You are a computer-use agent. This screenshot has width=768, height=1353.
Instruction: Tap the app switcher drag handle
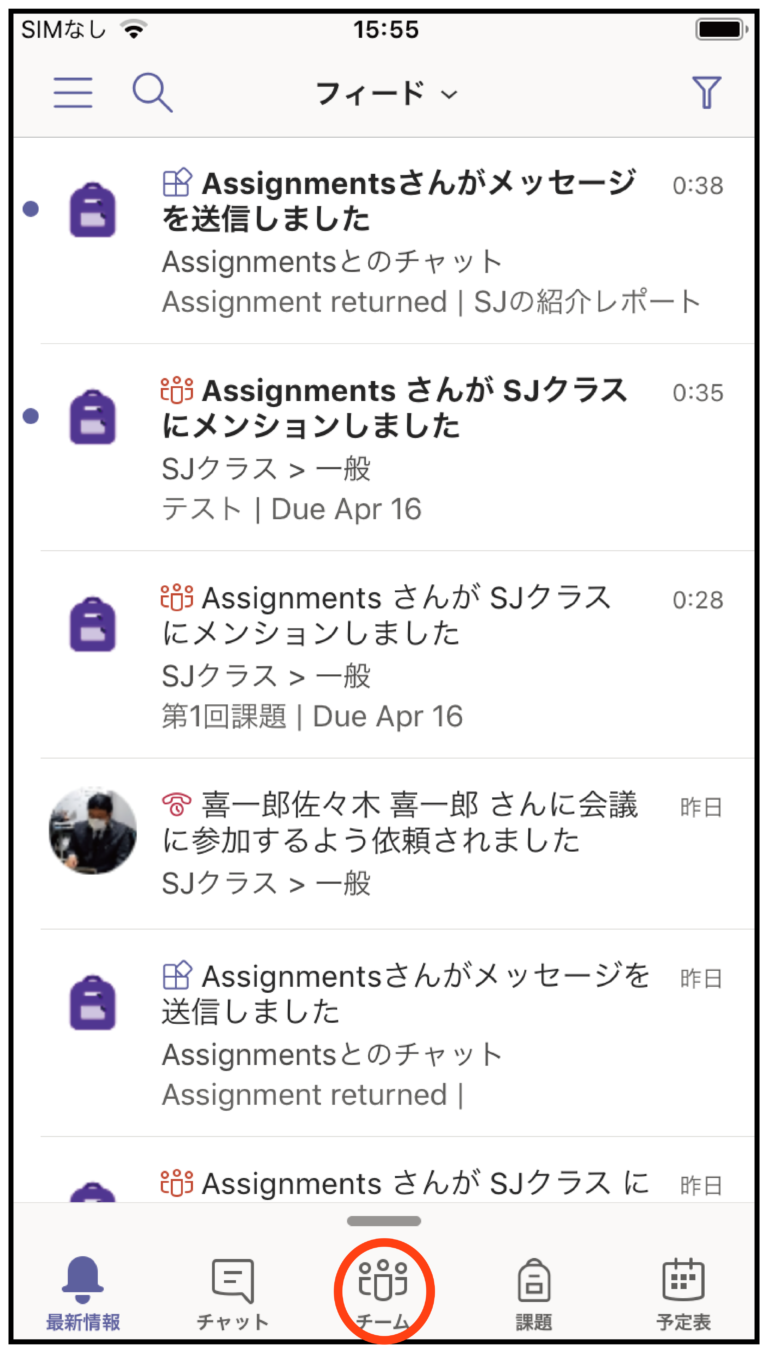coord(384,1220)
